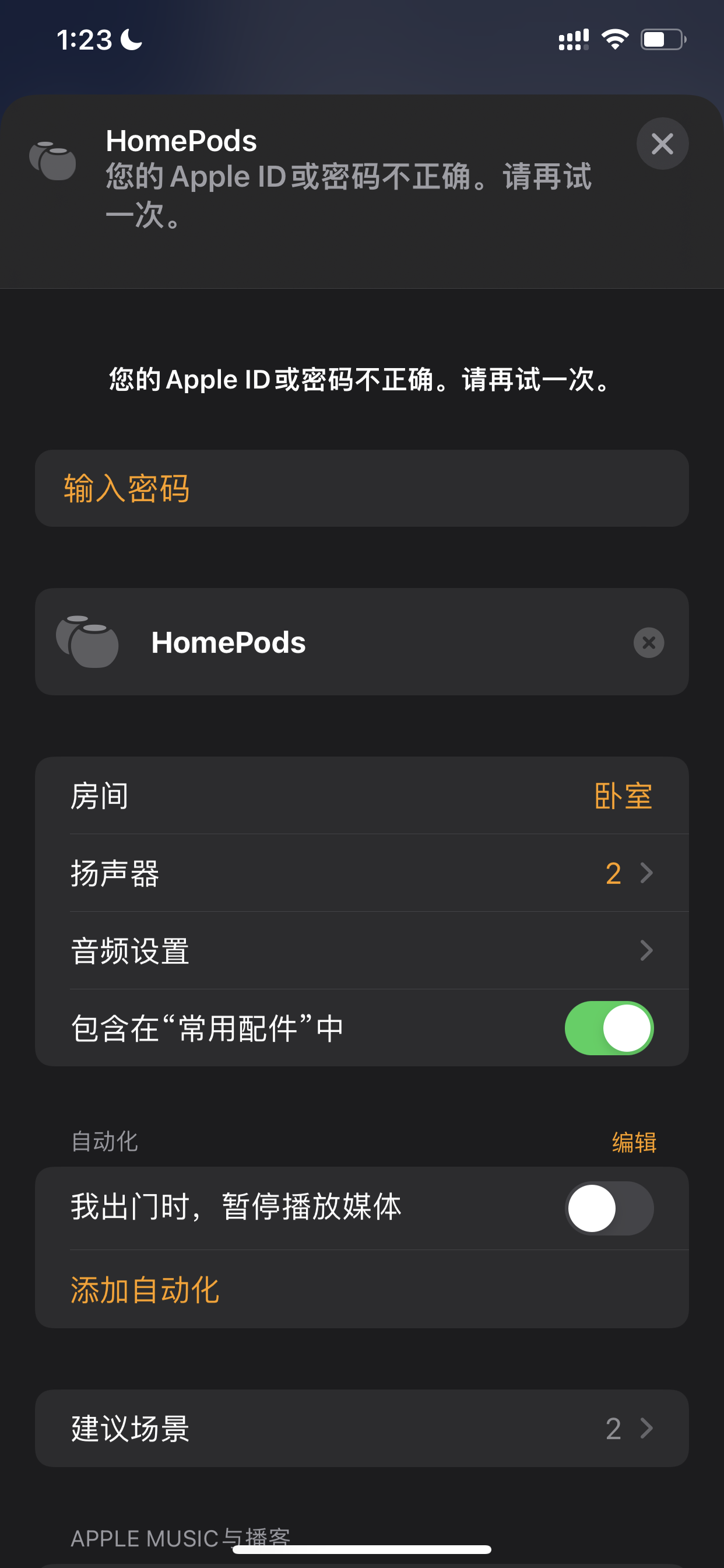Open 音频设置 audio settings
Viewport: 724px width, 1568px height.
(361, 950)
